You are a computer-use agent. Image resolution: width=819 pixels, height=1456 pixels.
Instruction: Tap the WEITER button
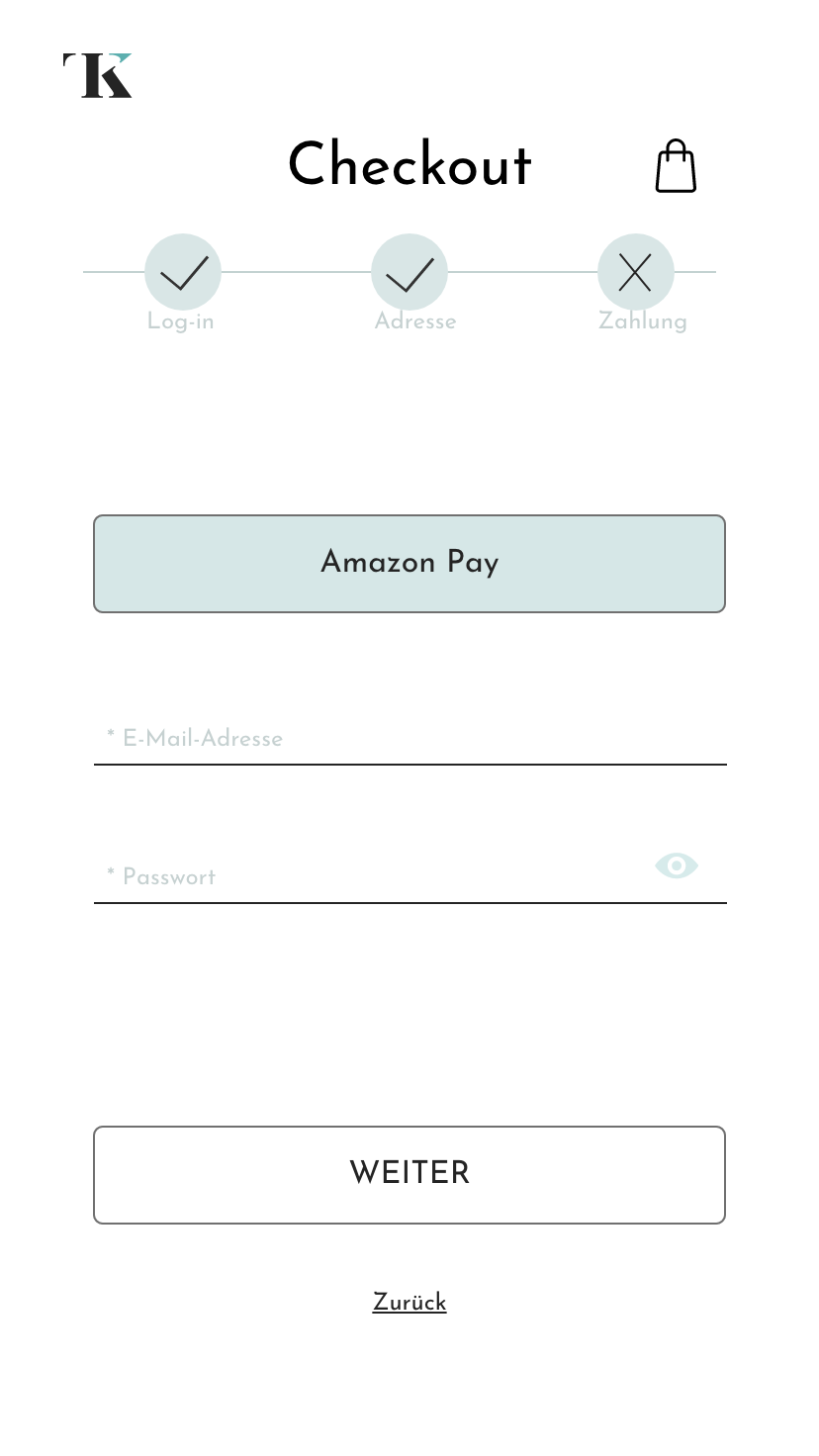click(x=409, y=1175)
